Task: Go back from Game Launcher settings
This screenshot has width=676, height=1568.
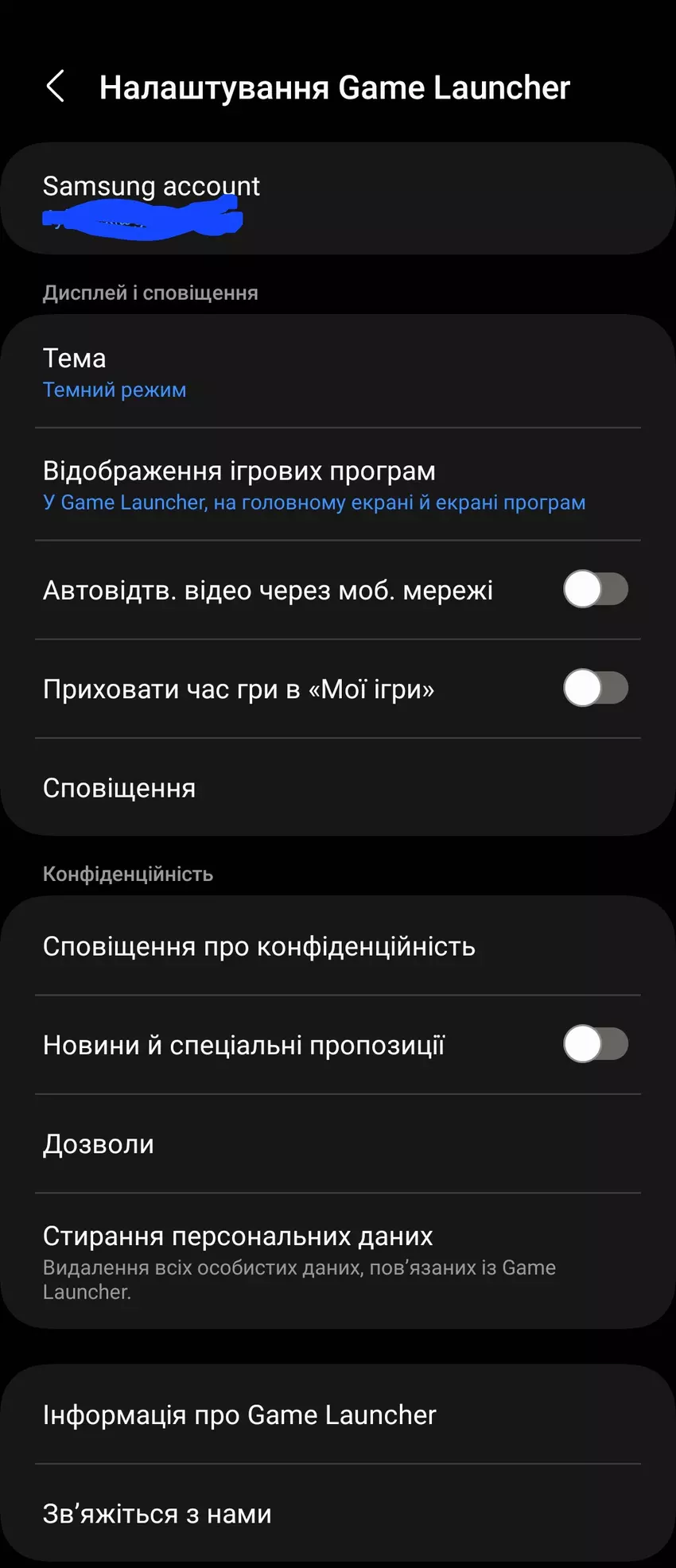Action: 55,86
